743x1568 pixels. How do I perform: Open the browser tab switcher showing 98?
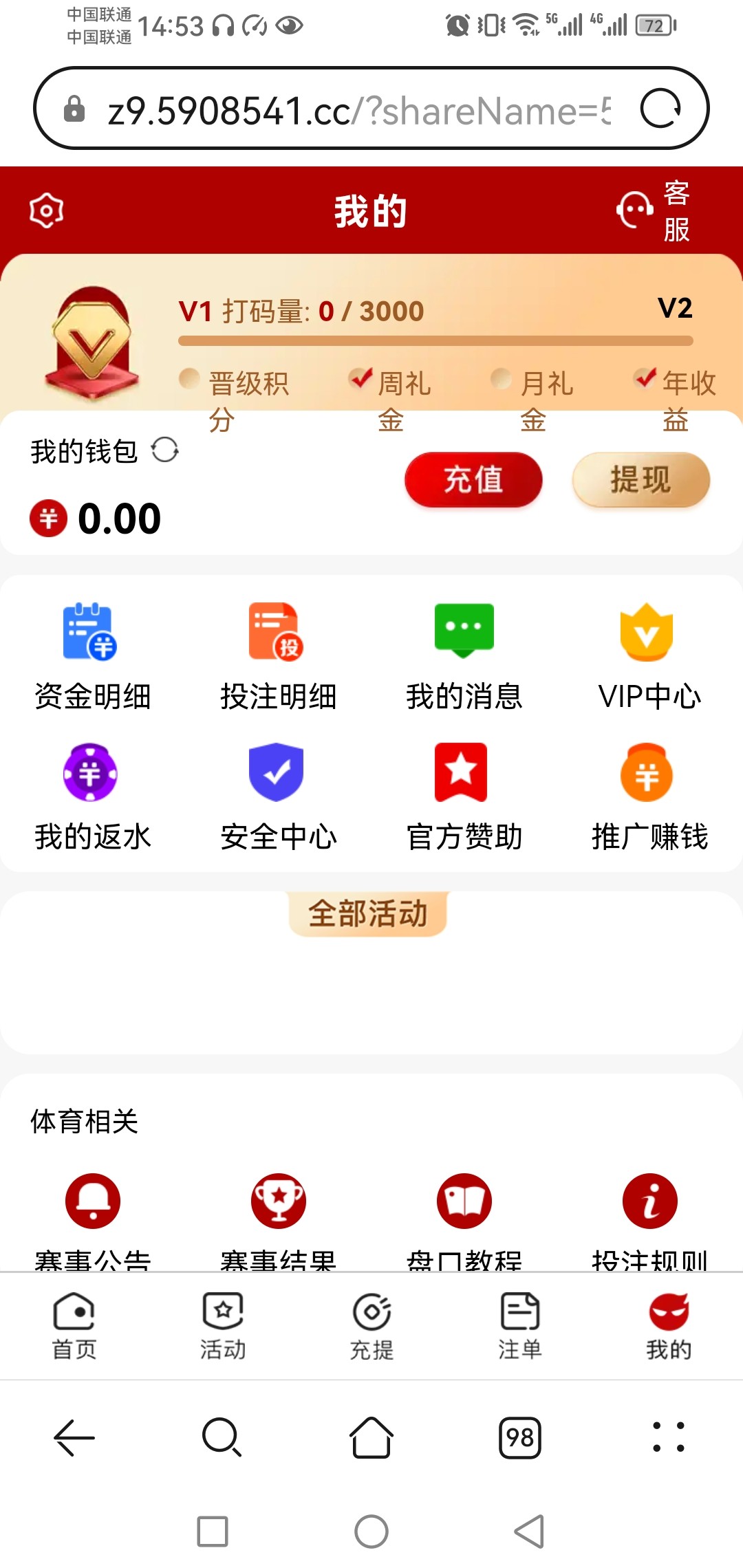pyautogui.click(x=520, y=1437)
